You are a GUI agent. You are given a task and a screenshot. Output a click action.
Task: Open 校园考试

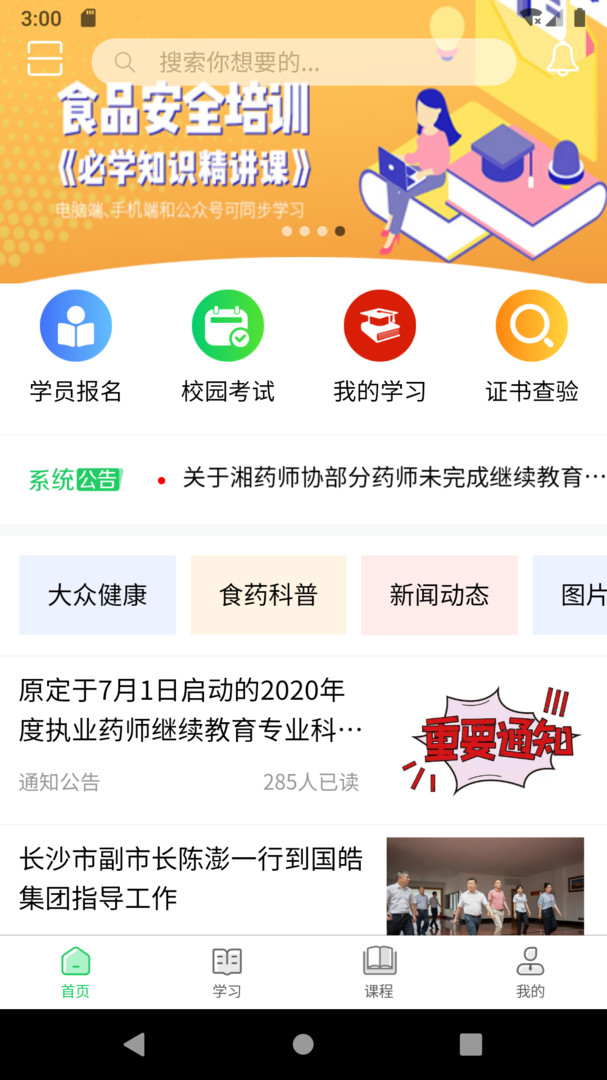(x=228, y=346)
